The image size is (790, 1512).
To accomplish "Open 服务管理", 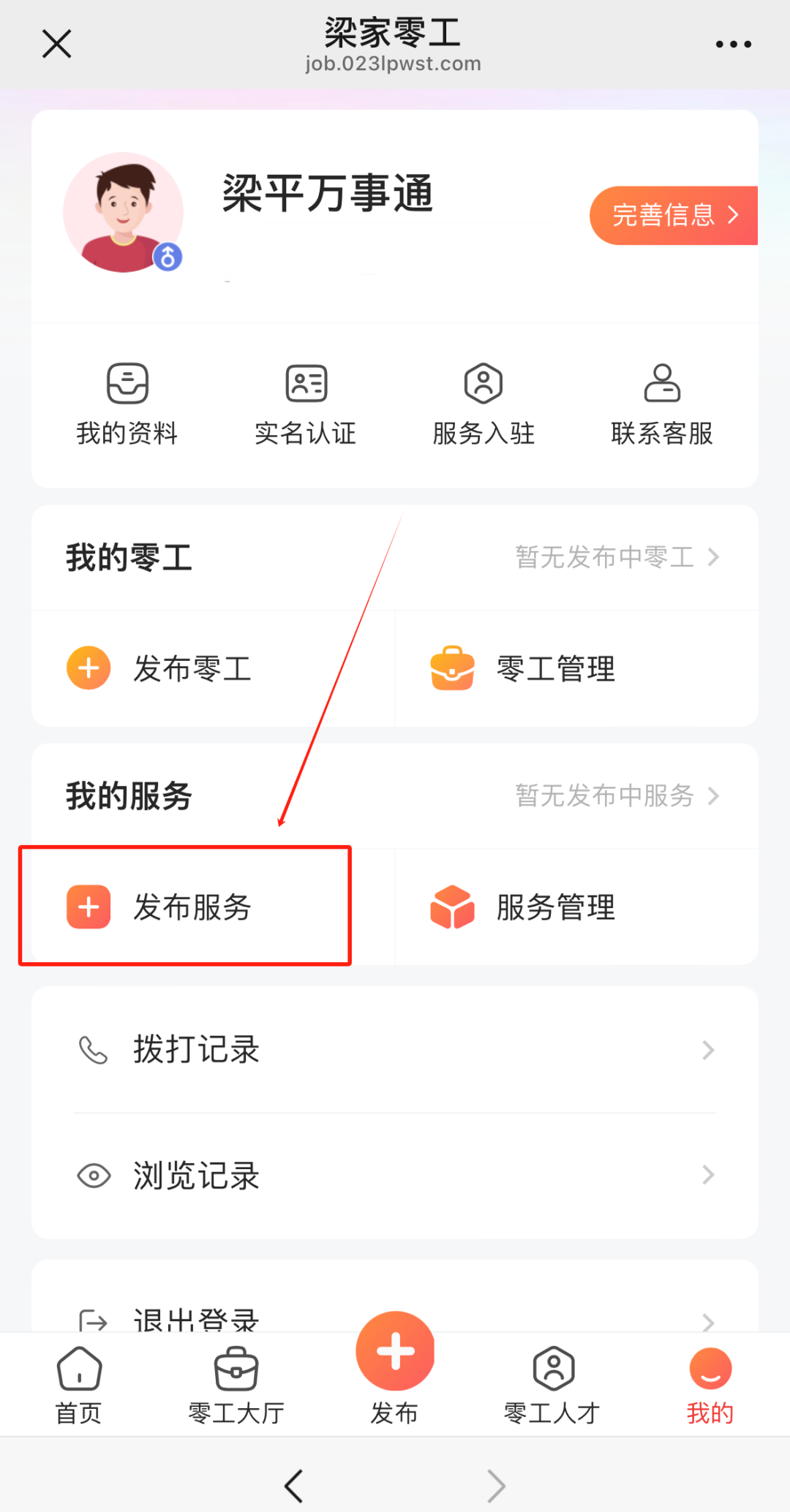I will pyautogui.click(x=576, y=907).
